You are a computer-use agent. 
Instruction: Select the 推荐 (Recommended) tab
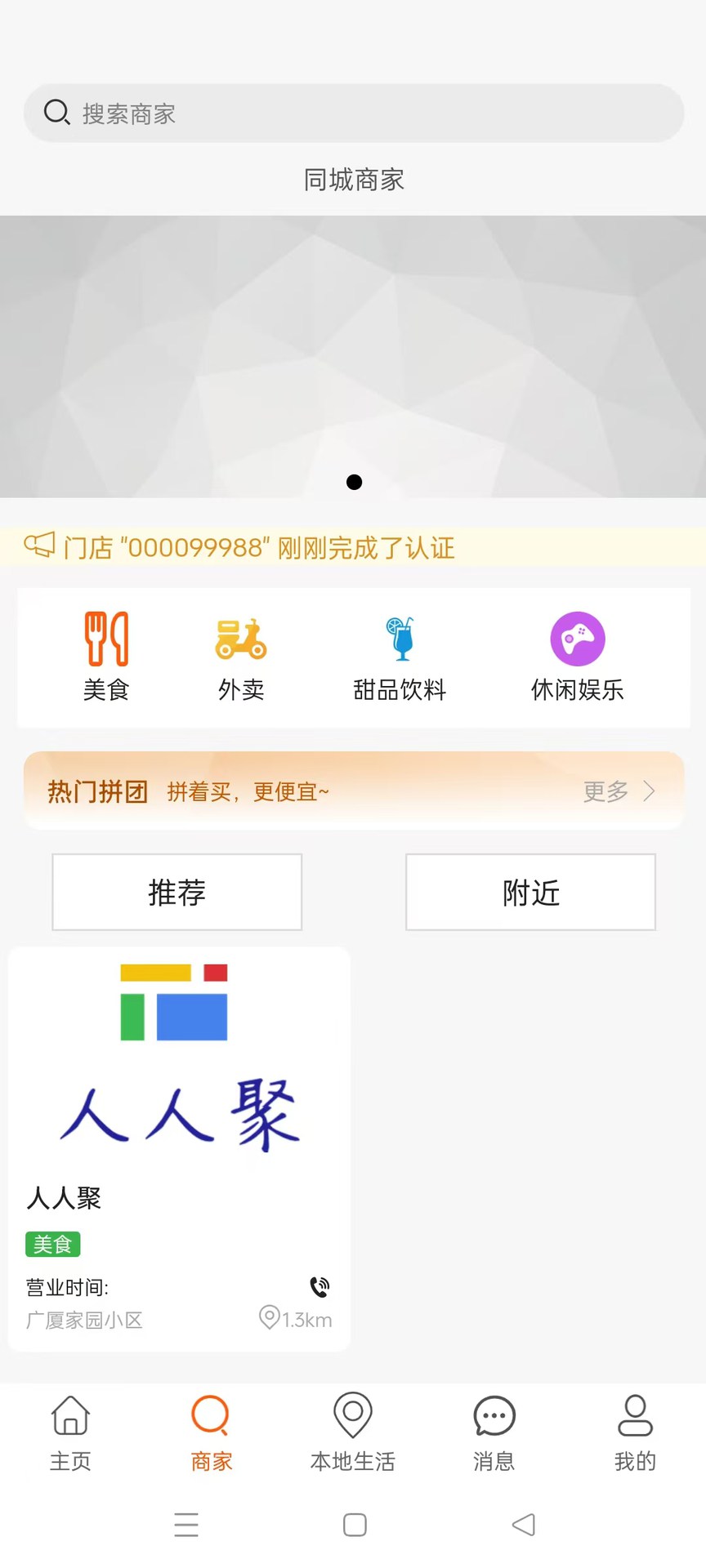(x=176, y=892)
